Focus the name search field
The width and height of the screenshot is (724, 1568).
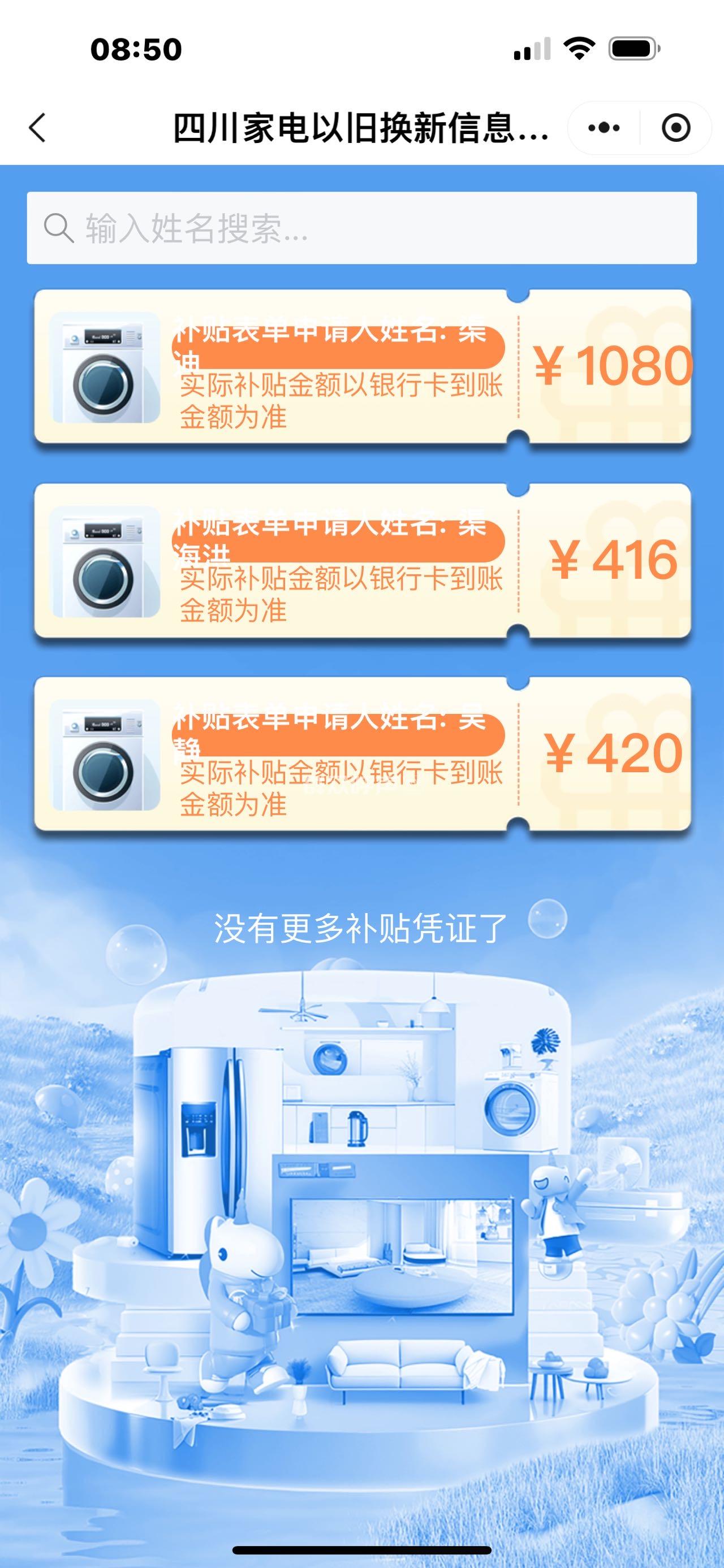click(361, 228)
